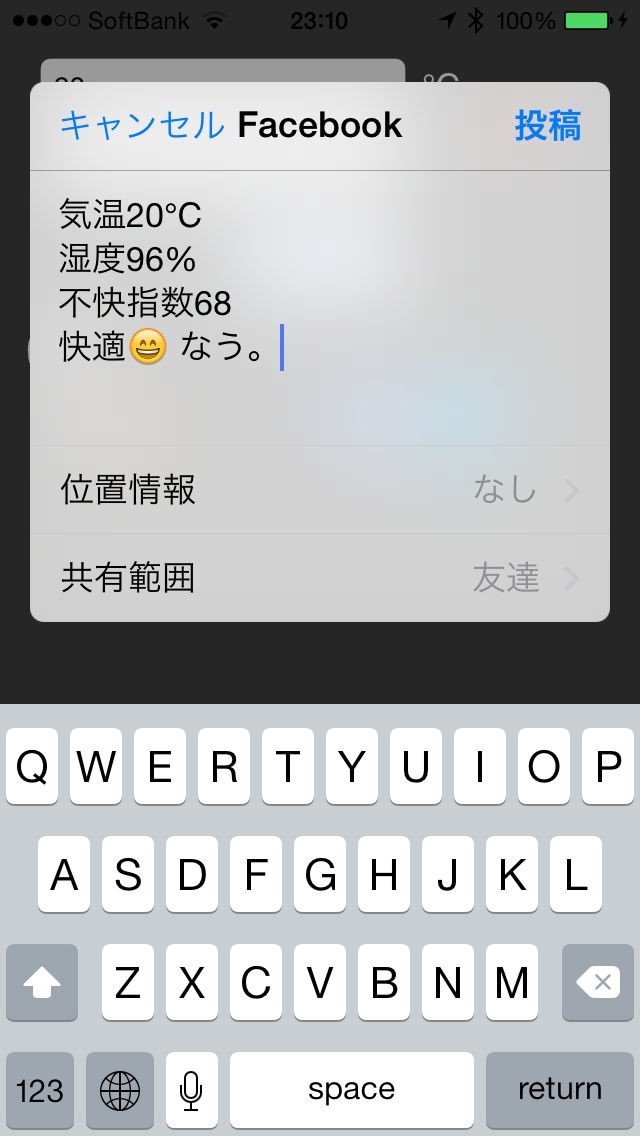Tap the space bar

pos(351,1089)
